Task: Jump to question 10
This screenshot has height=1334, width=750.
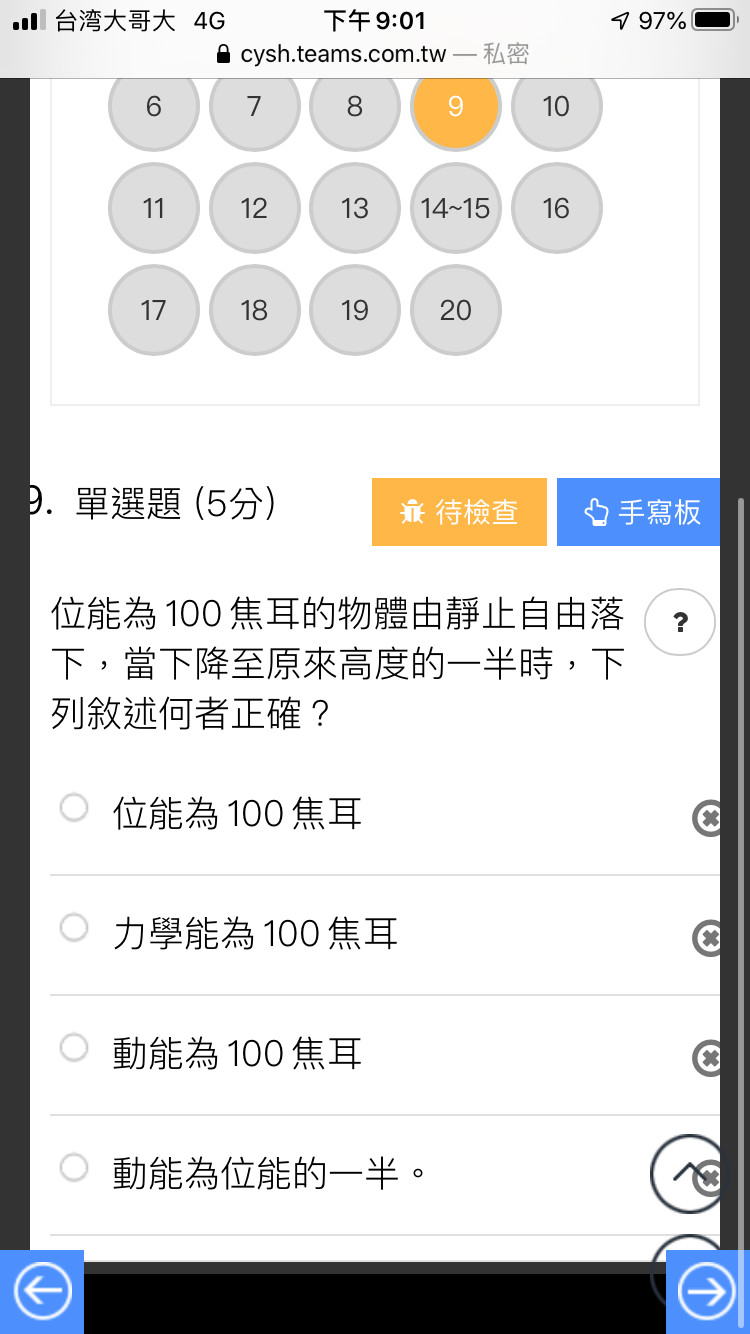Action: (556, 106)
